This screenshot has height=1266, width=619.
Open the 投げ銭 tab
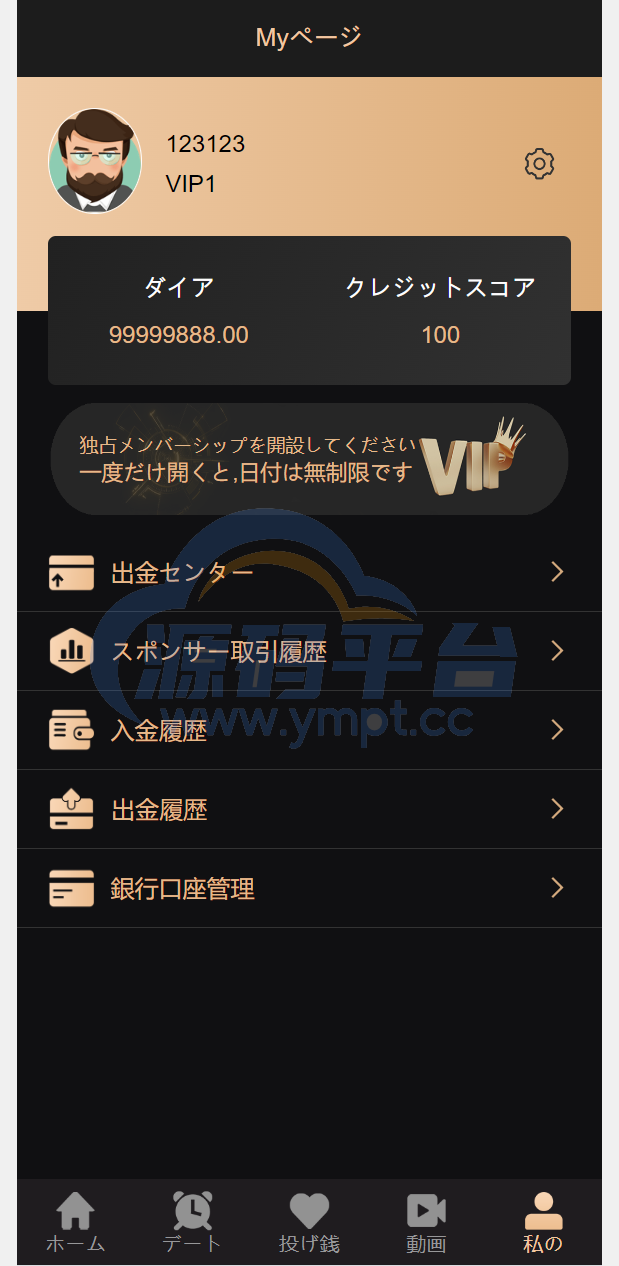309,1223
